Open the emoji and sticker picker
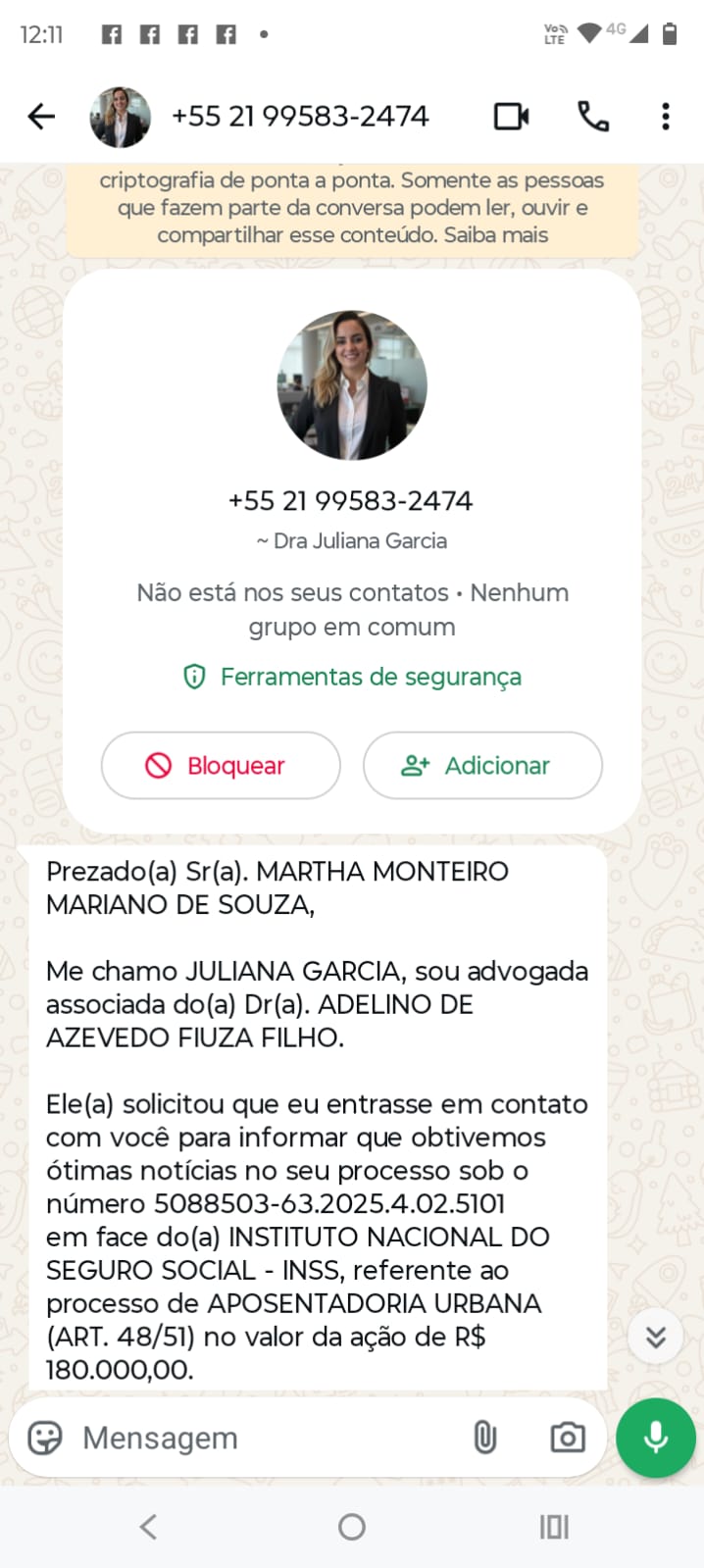Image resolution: width=704 pixels, height=1568 pixels. coord(45,1438)
